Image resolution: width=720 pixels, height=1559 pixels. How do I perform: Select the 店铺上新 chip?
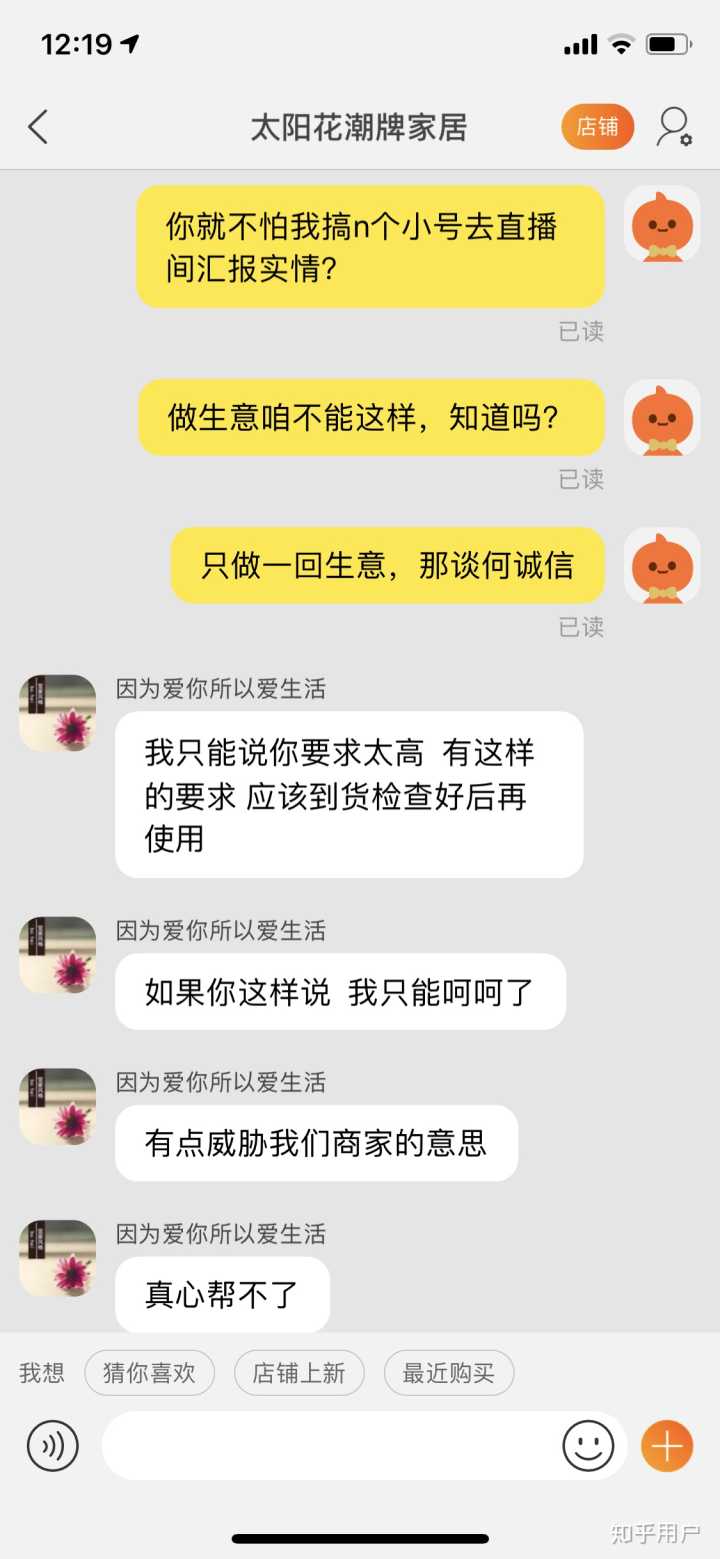click(x=299, y=1373)
